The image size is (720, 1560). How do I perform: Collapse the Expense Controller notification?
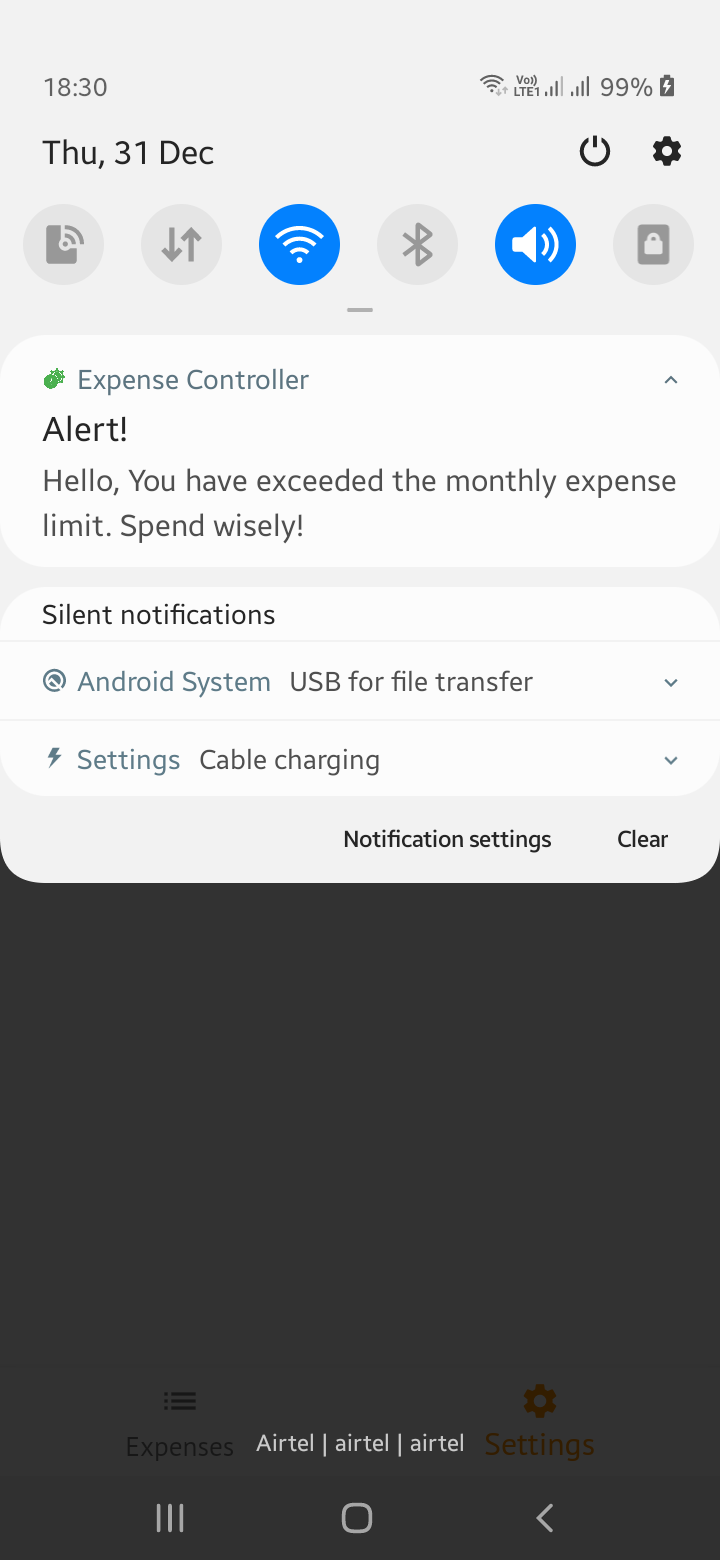click(671, 380)
